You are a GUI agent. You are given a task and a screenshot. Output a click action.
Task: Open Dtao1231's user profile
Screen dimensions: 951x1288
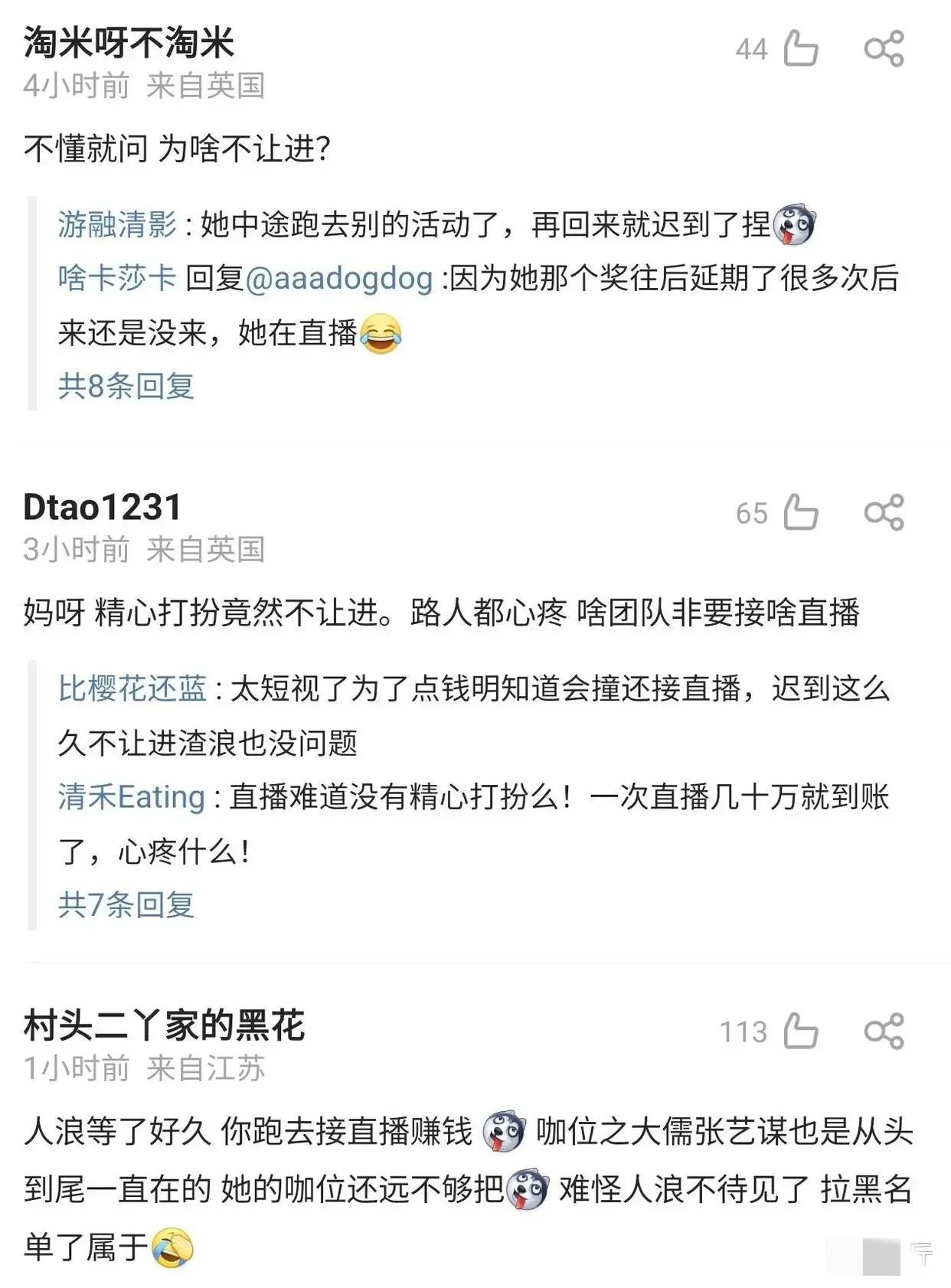[x=103, y=507]
